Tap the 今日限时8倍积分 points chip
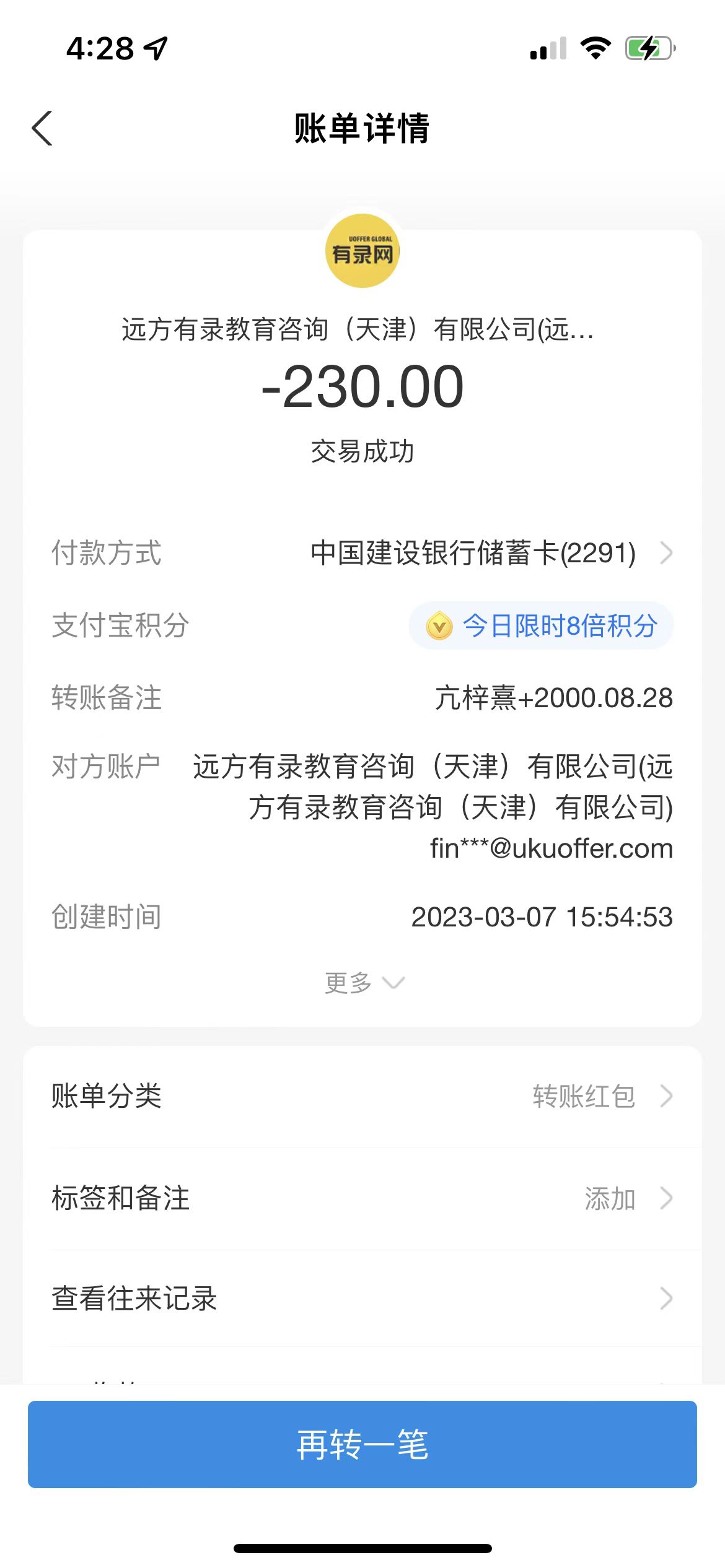The width and height of the screenshot is (725, 1568). pos(541,625)
